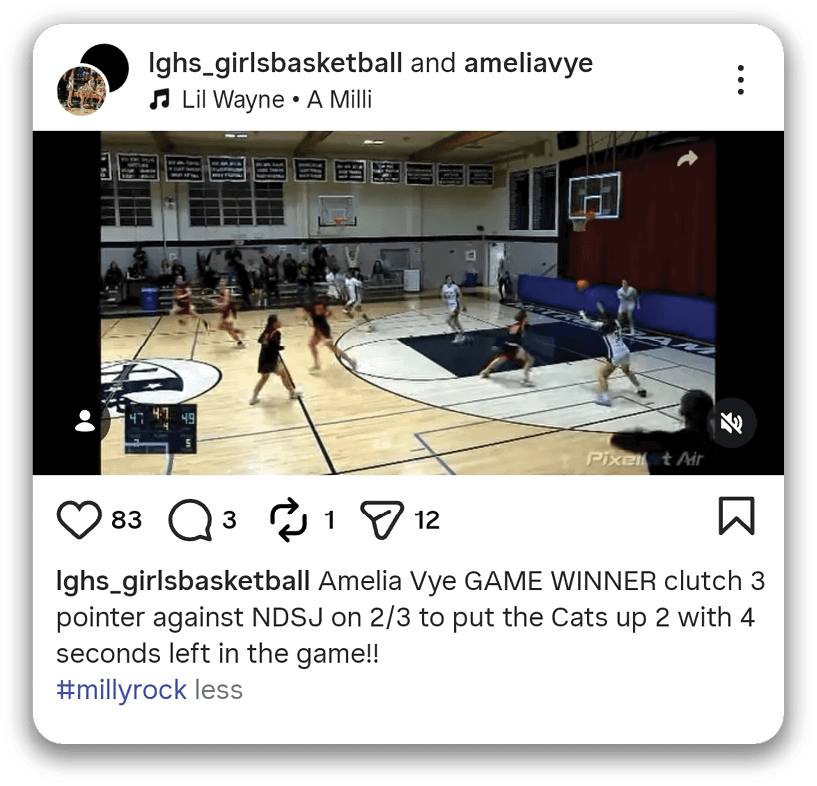Open the comments on this post
This screenshot has height=786, width=817.
(190, 520)
